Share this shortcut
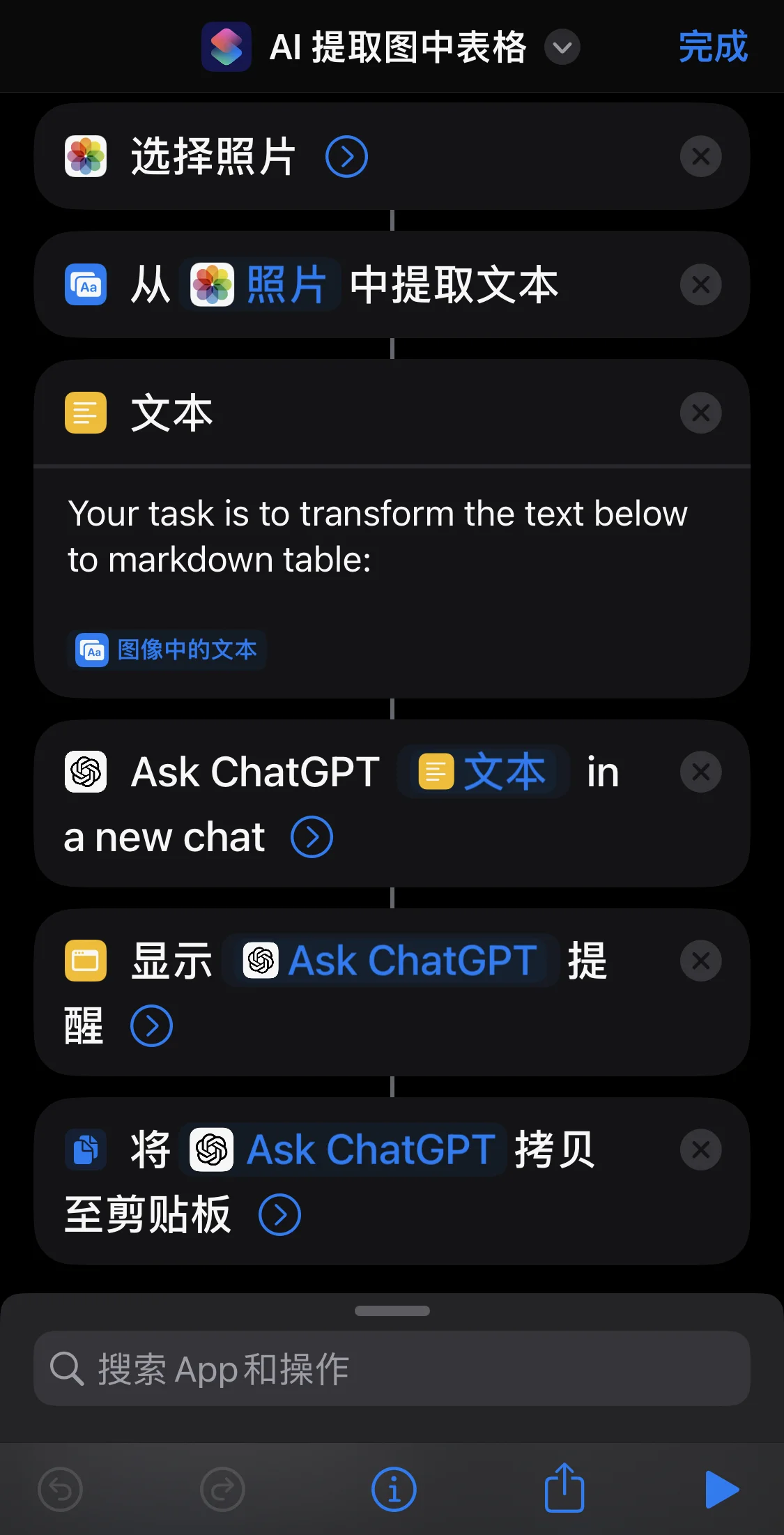Viewport: 784px width, 1535px height. click(x=564, y=1488)
